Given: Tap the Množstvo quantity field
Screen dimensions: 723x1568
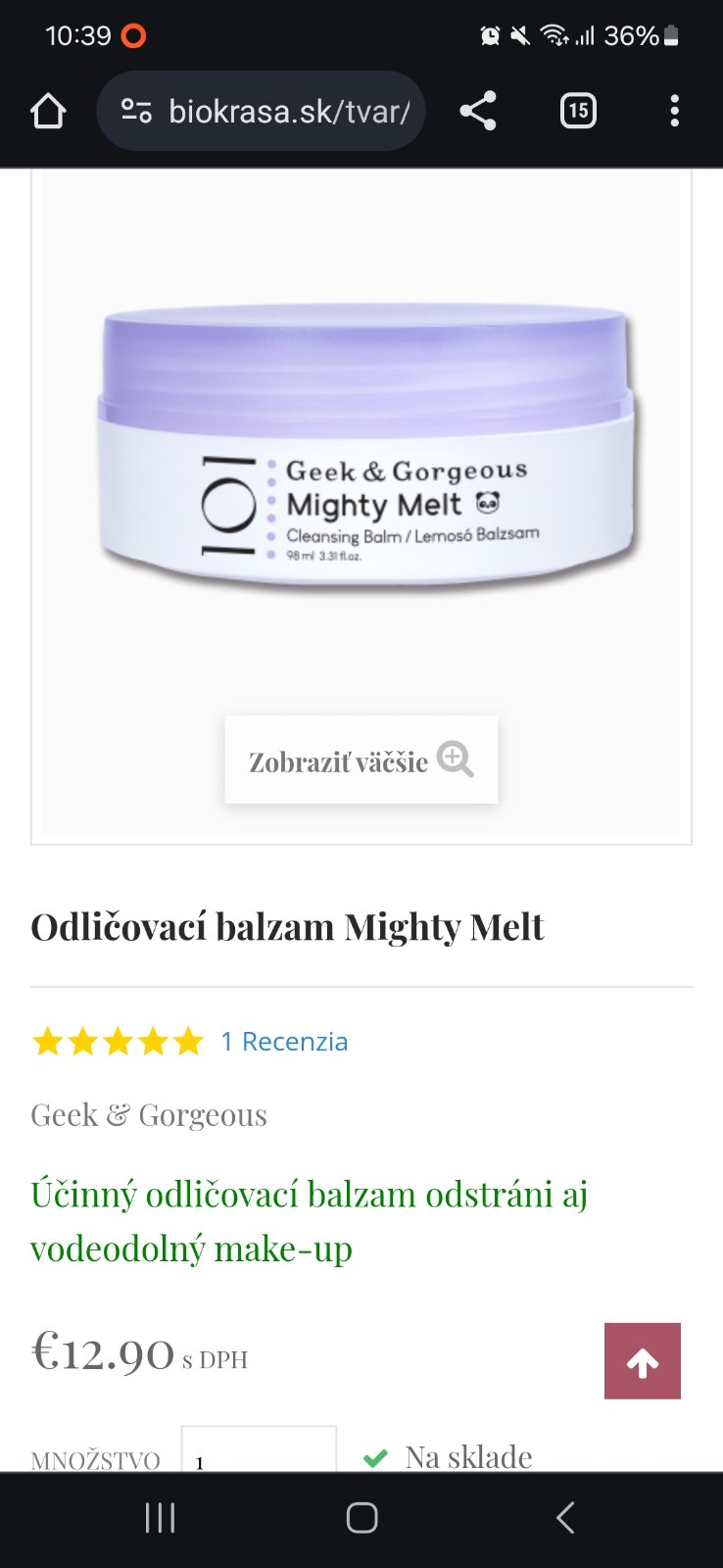Looking at the screenshot, I should click(x=259, y=1452).
